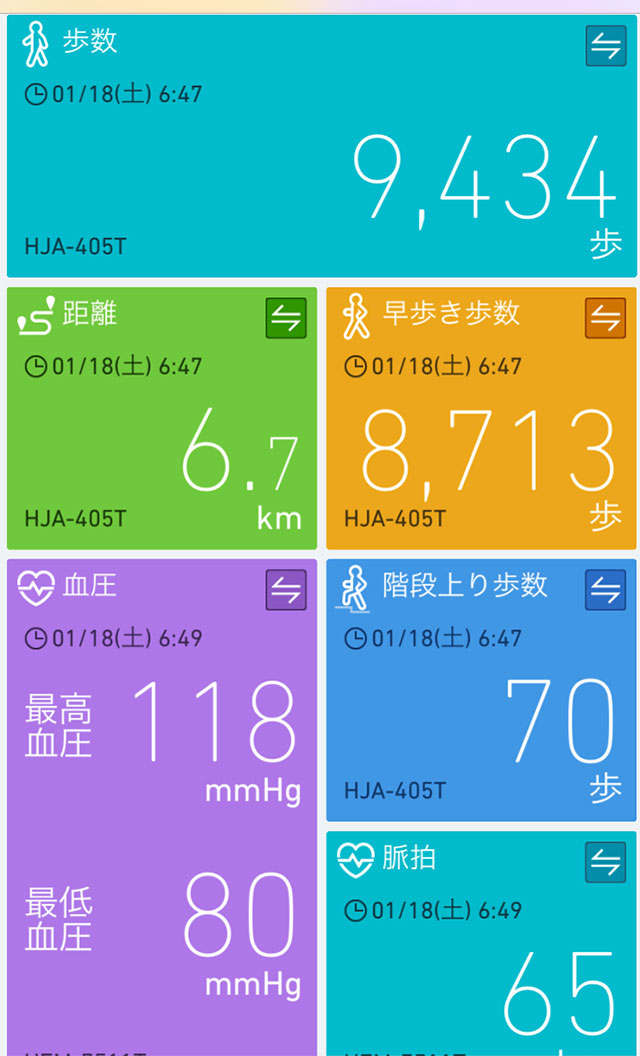Open the 歩数 card showing 9,434 steps
Image resolution: width=640 pixels, height=1056 pixels.
321,146
